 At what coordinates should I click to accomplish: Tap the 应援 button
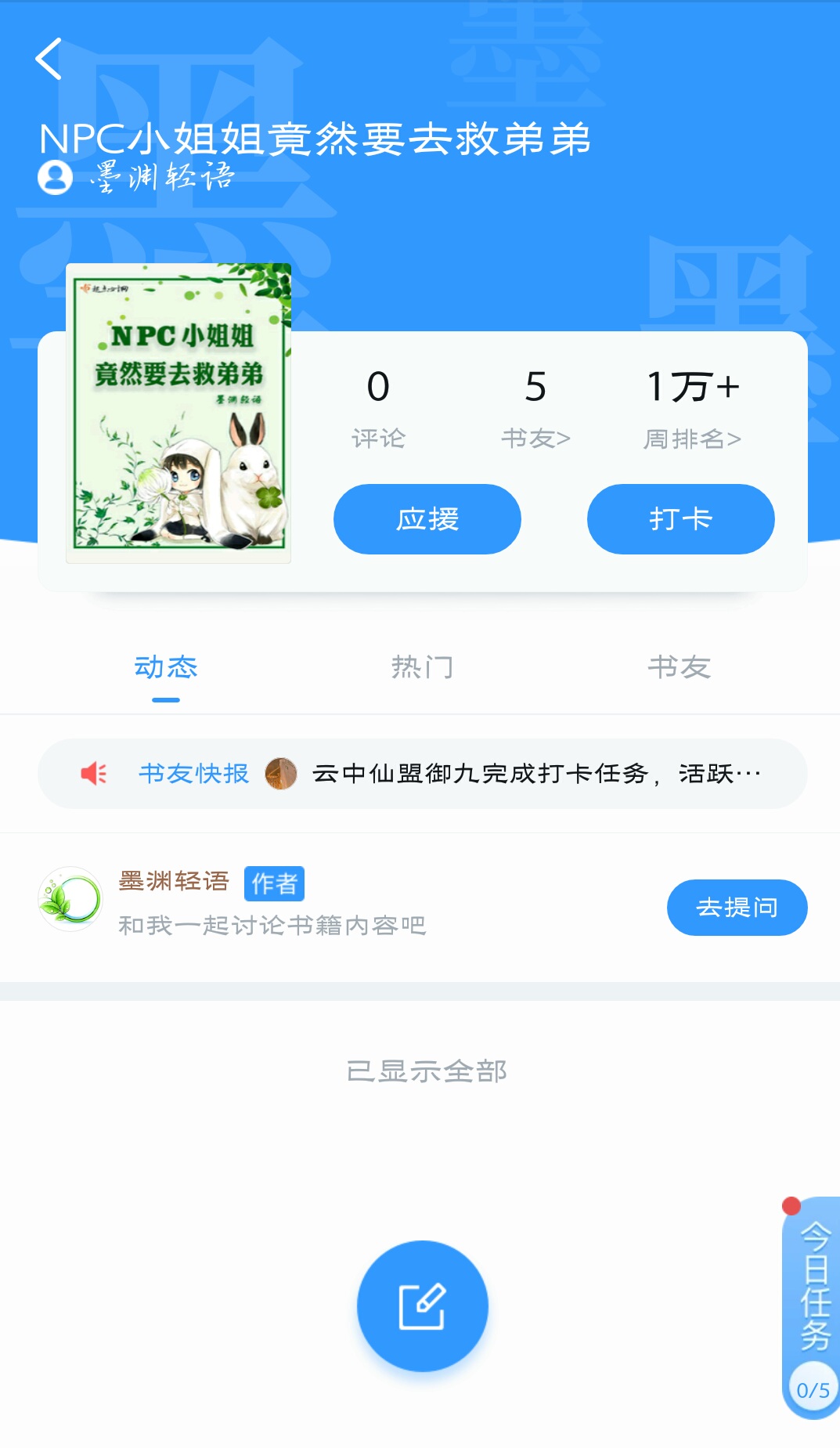(x=427, y=519)
